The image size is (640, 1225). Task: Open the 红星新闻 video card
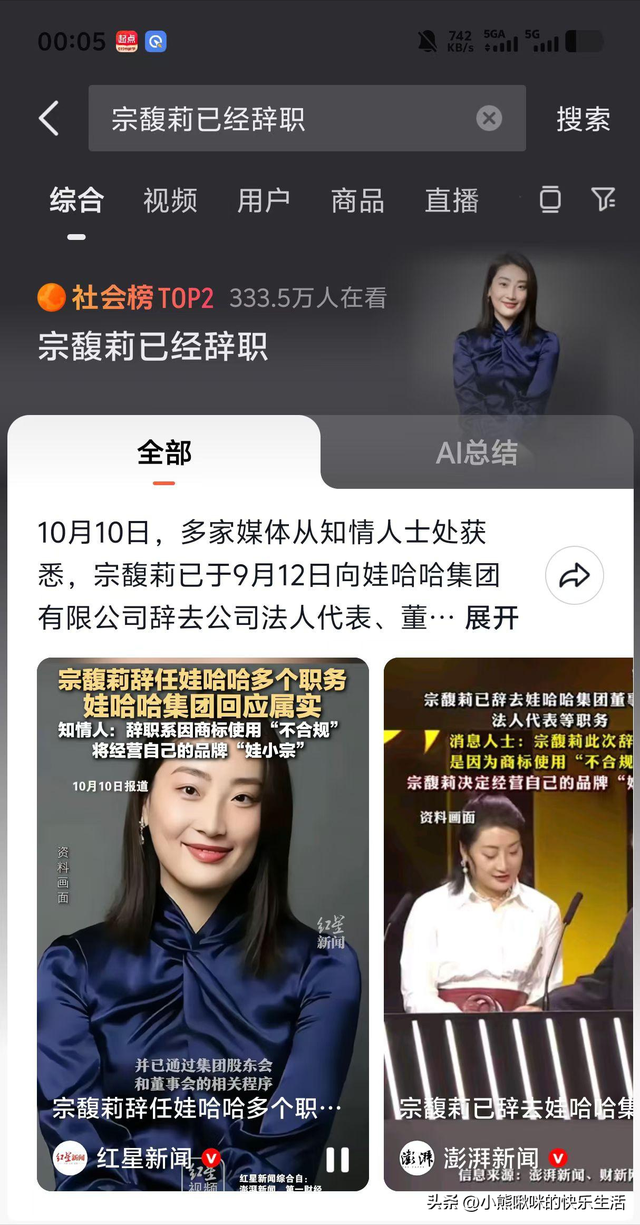coord(203,900)
